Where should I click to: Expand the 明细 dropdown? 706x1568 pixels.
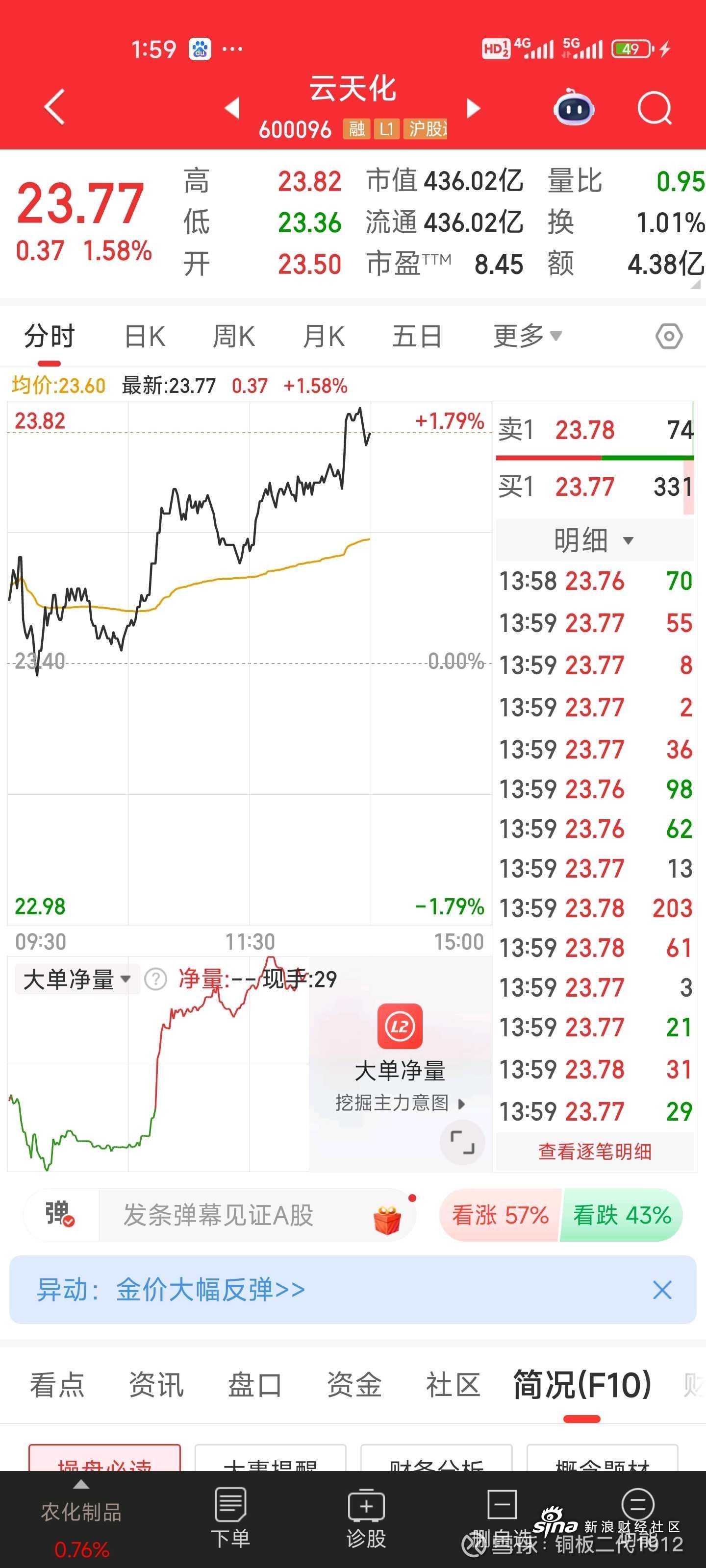click(595, 540)
